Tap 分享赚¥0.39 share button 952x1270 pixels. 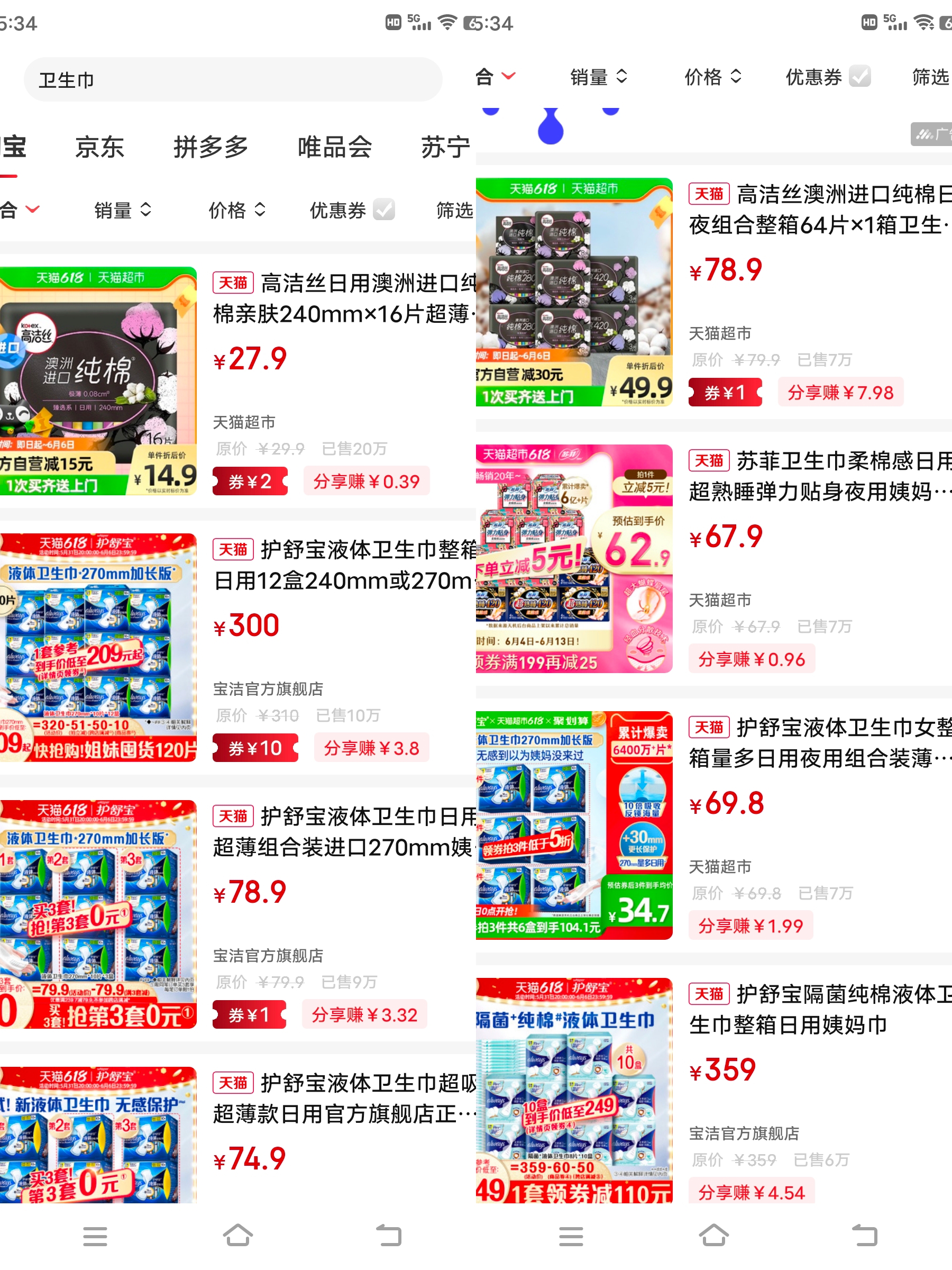click(x=366, y=481)
